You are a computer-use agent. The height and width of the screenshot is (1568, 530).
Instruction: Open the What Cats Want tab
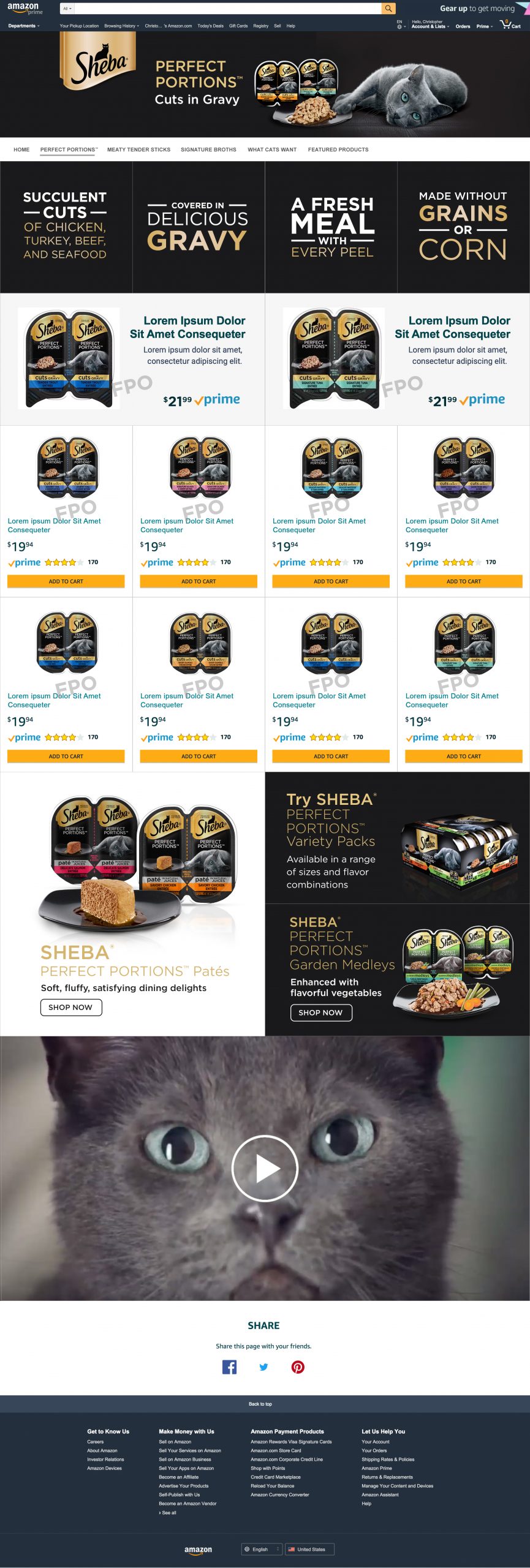pyautogui.click(x=271, y=149)
